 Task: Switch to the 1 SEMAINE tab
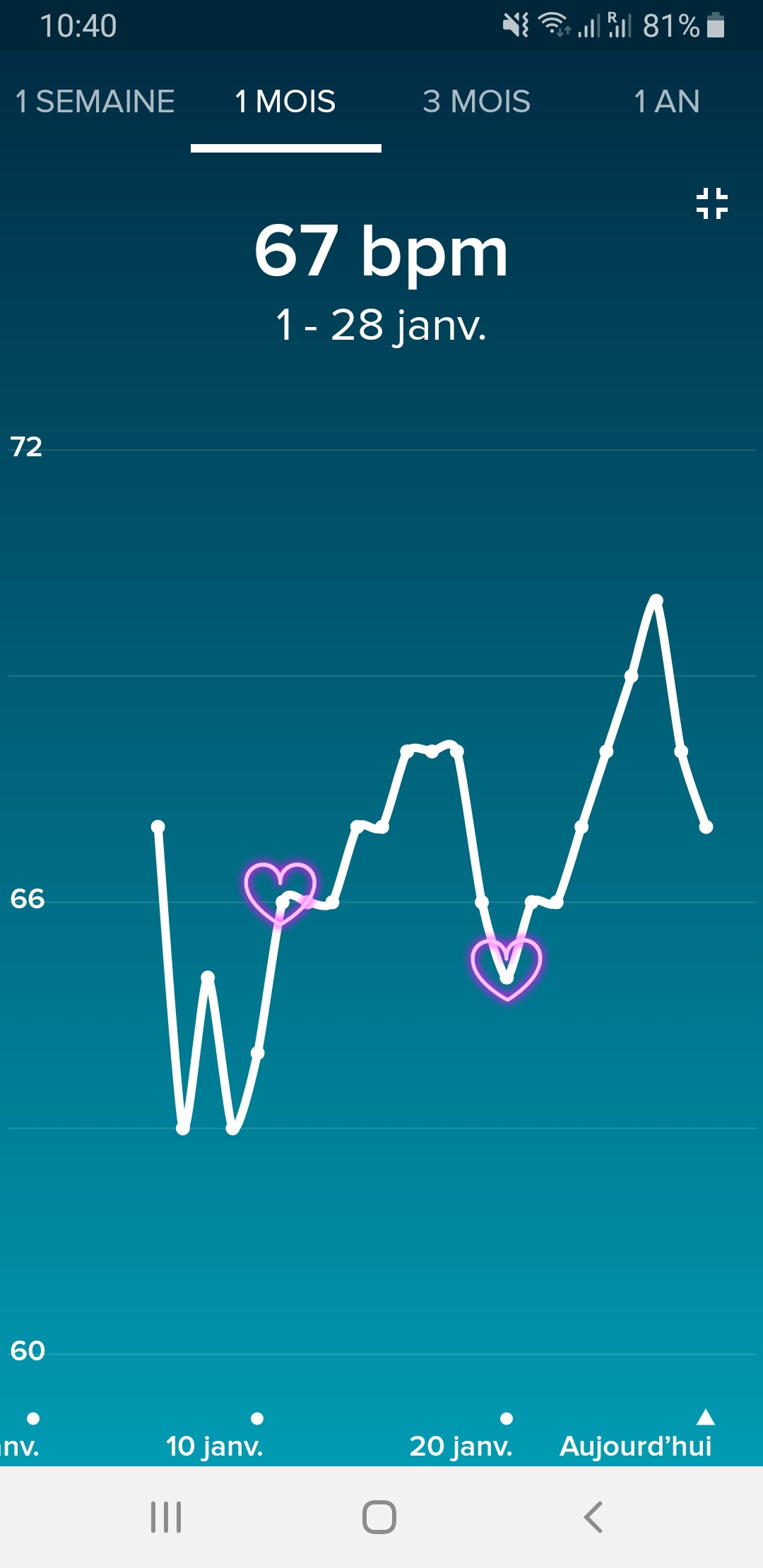point(95,102)
